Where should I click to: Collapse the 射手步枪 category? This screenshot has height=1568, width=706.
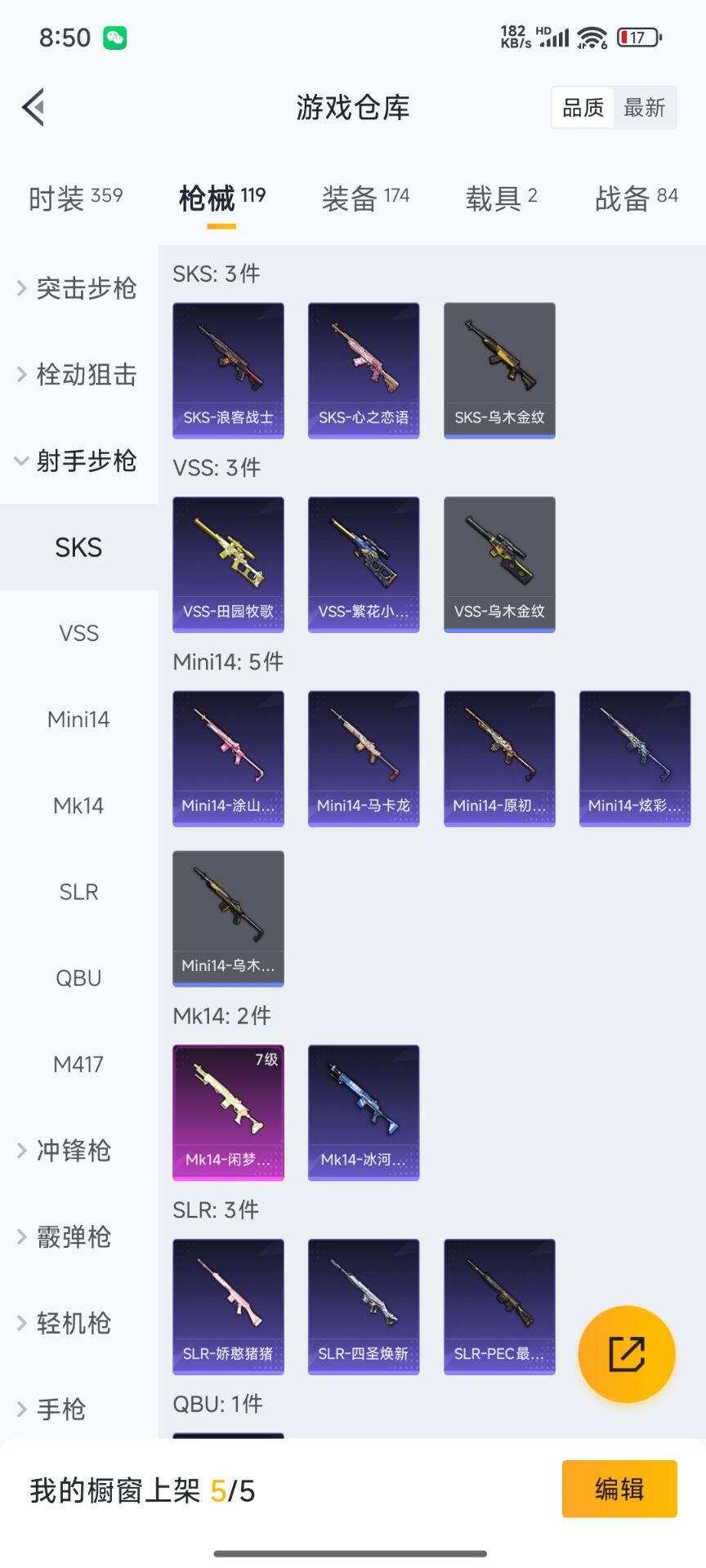[78, 461]
